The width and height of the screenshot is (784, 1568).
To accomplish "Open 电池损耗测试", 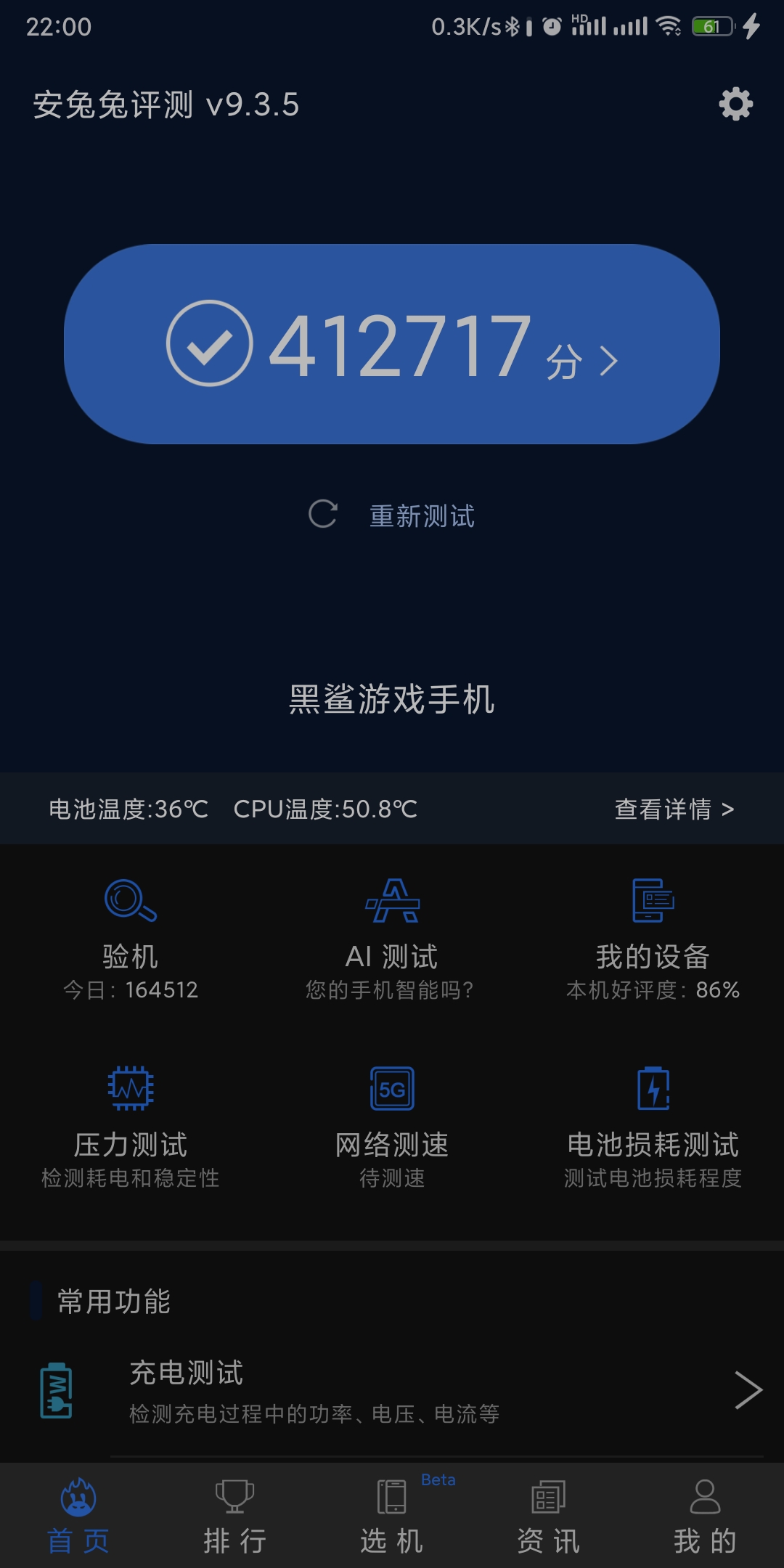I will (x=653, y=1127).
